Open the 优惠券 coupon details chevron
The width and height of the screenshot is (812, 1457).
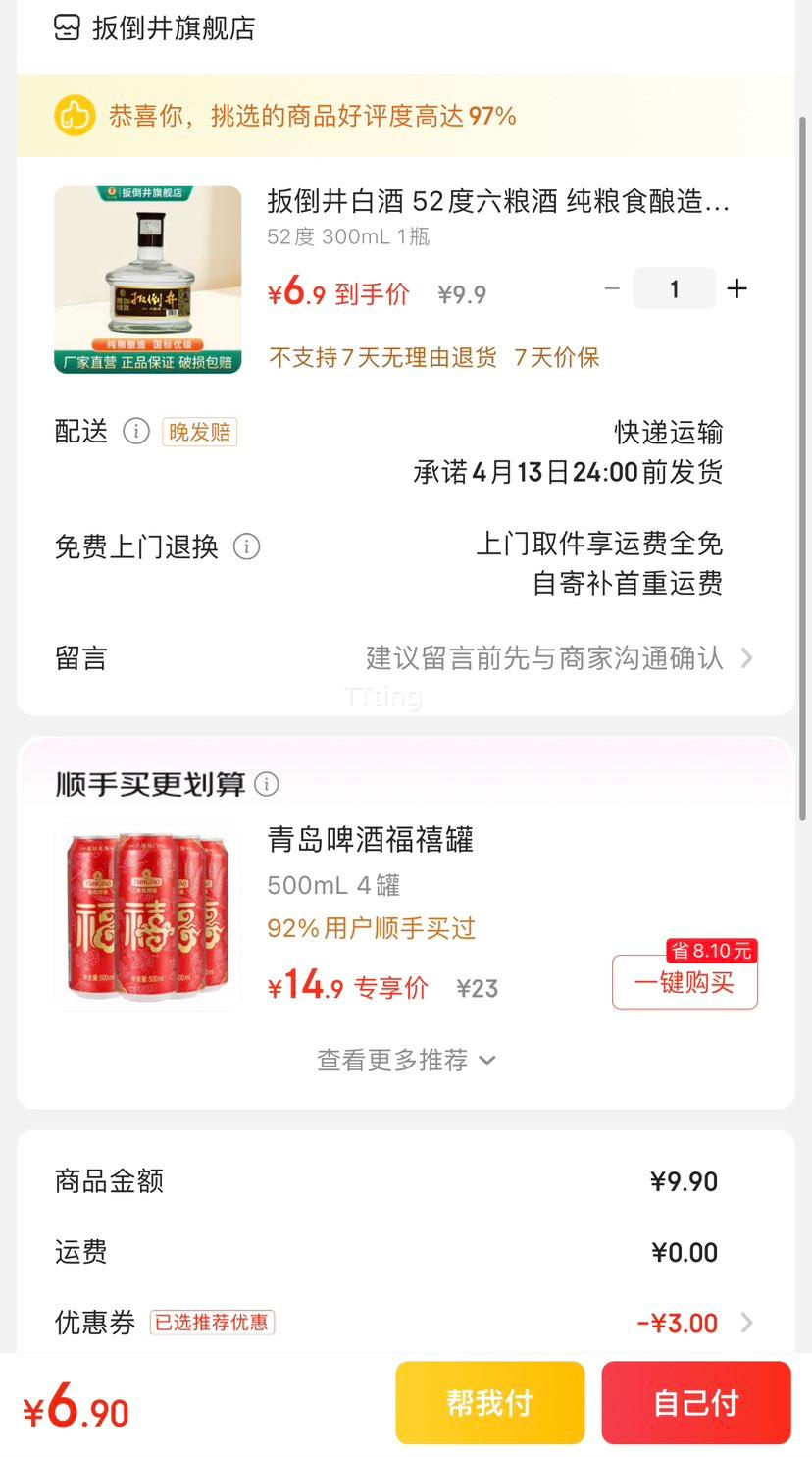coord(748,1323)
